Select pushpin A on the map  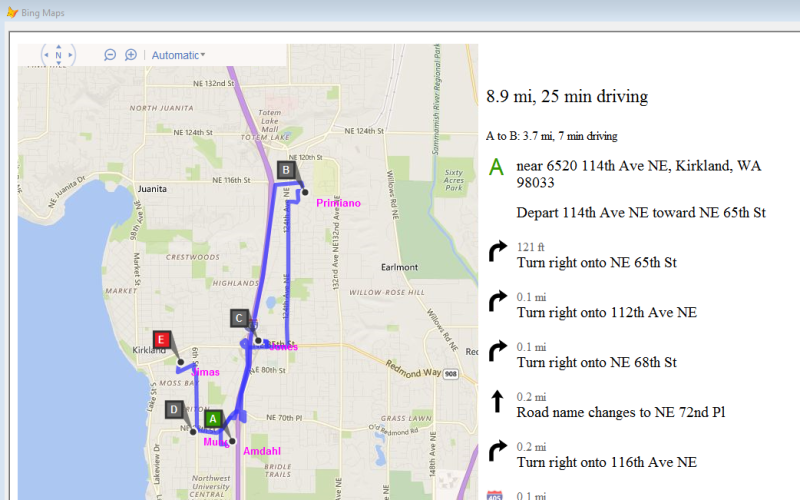pos(213,418)
